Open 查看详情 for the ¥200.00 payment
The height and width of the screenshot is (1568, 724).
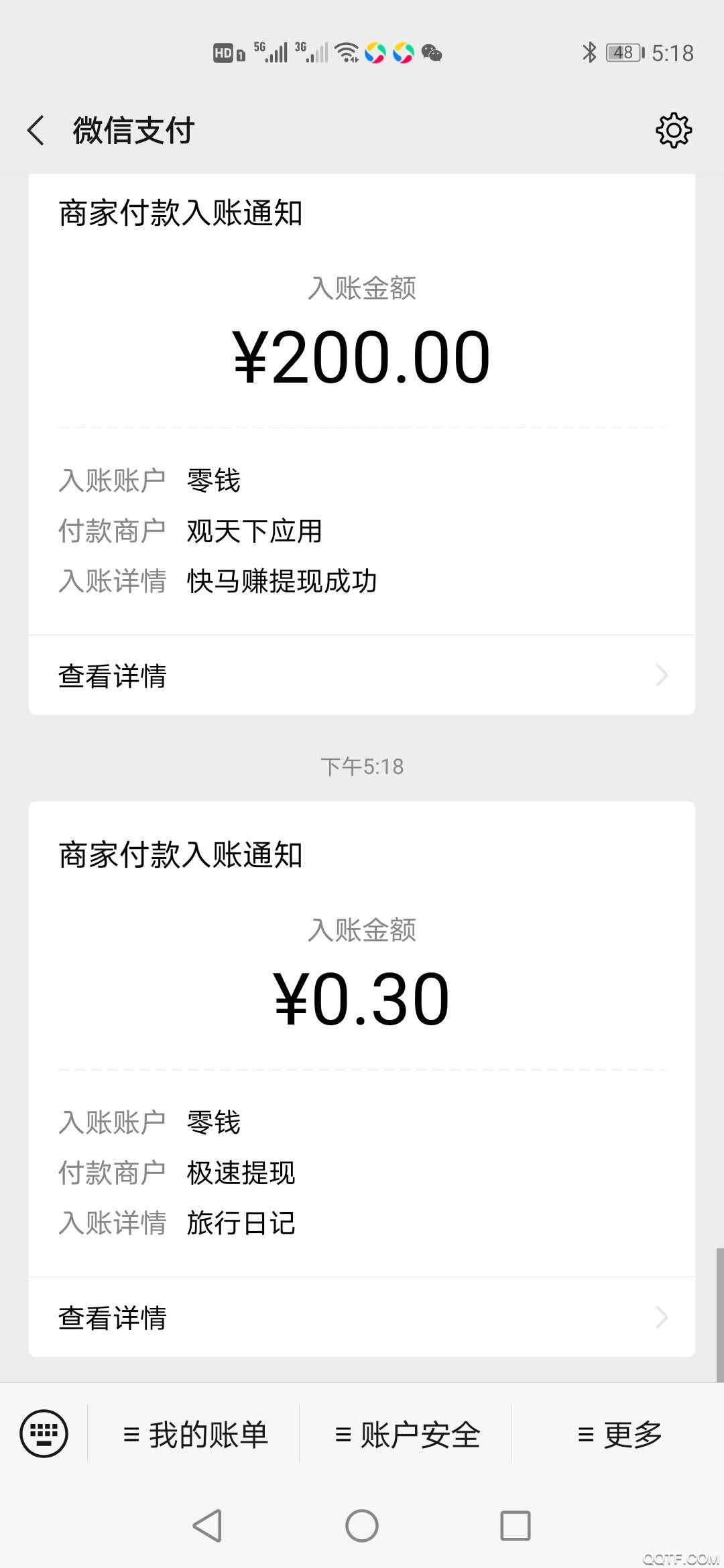[362, 675]
